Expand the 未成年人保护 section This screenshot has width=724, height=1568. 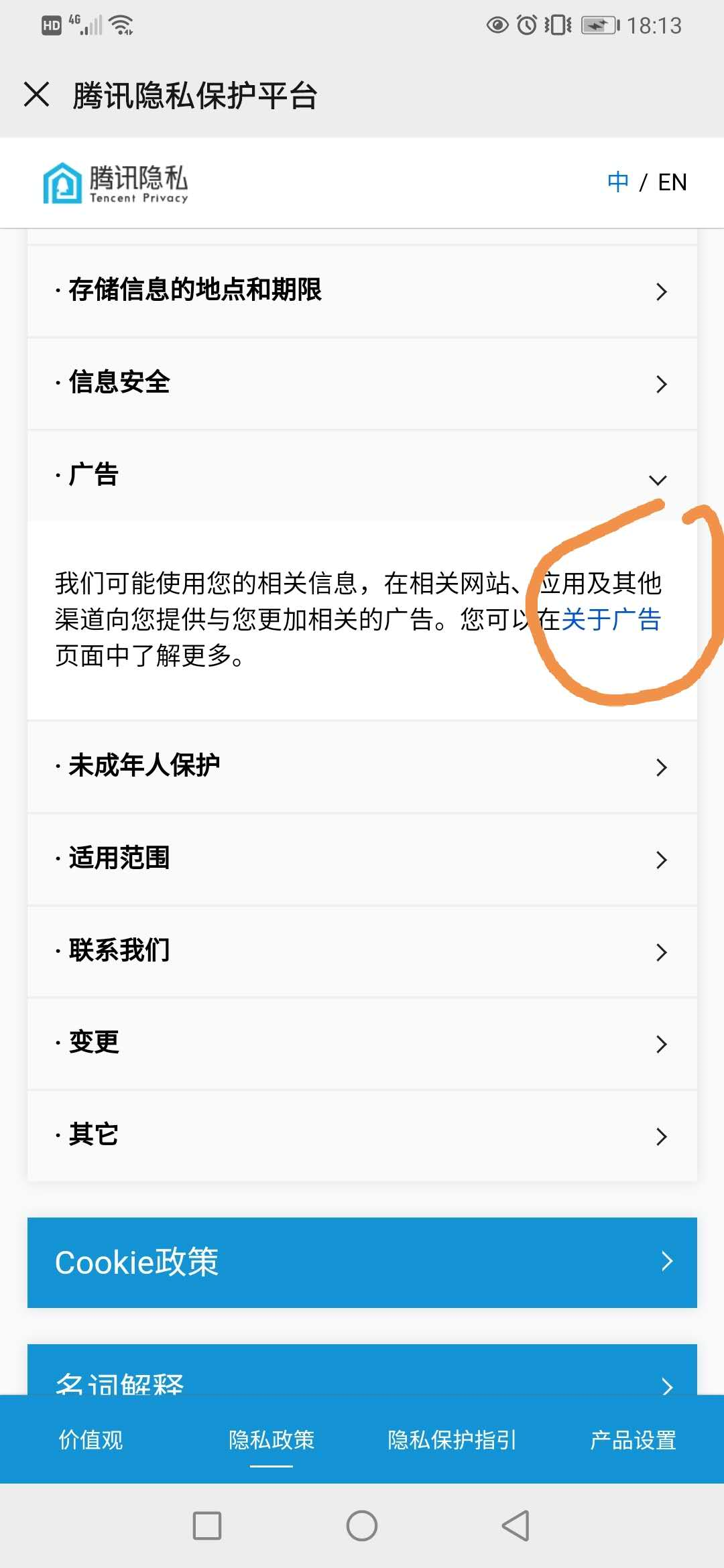362,767
